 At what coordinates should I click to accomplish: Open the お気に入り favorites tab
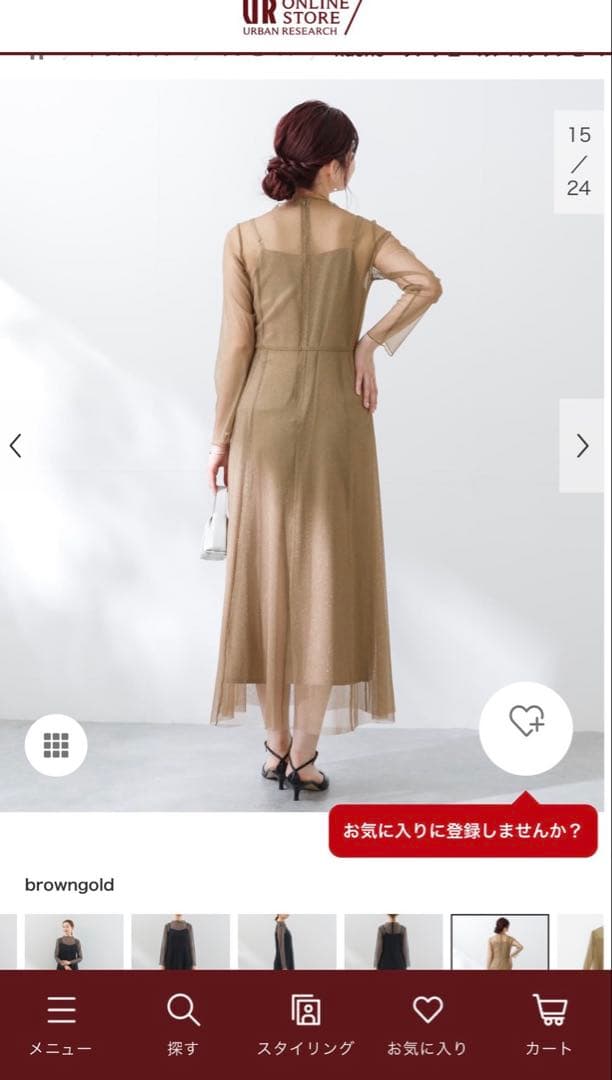[427, 1024]
